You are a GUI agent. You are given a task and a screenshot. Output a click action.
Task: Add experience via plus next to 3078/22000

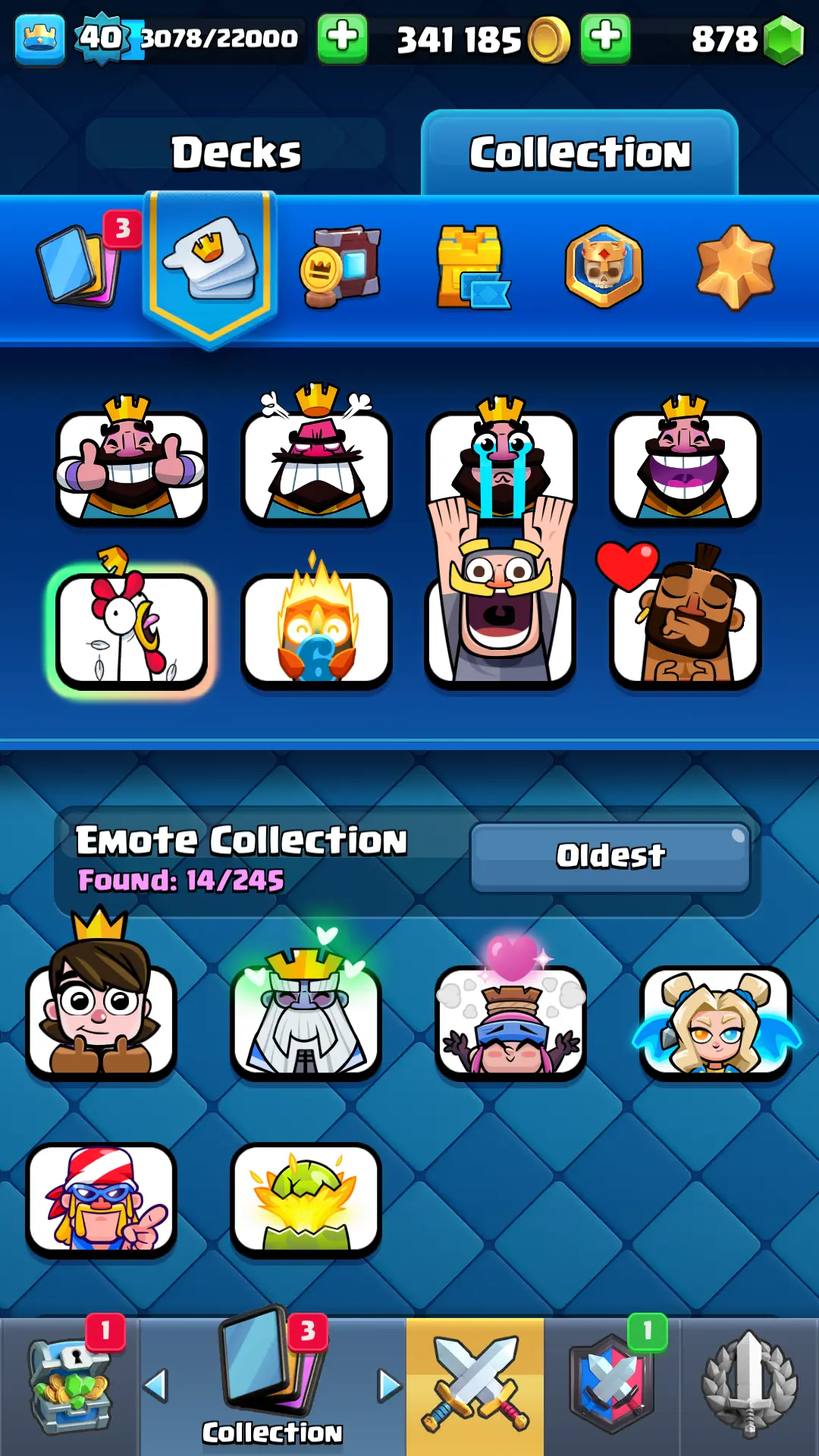click(342, 38)
